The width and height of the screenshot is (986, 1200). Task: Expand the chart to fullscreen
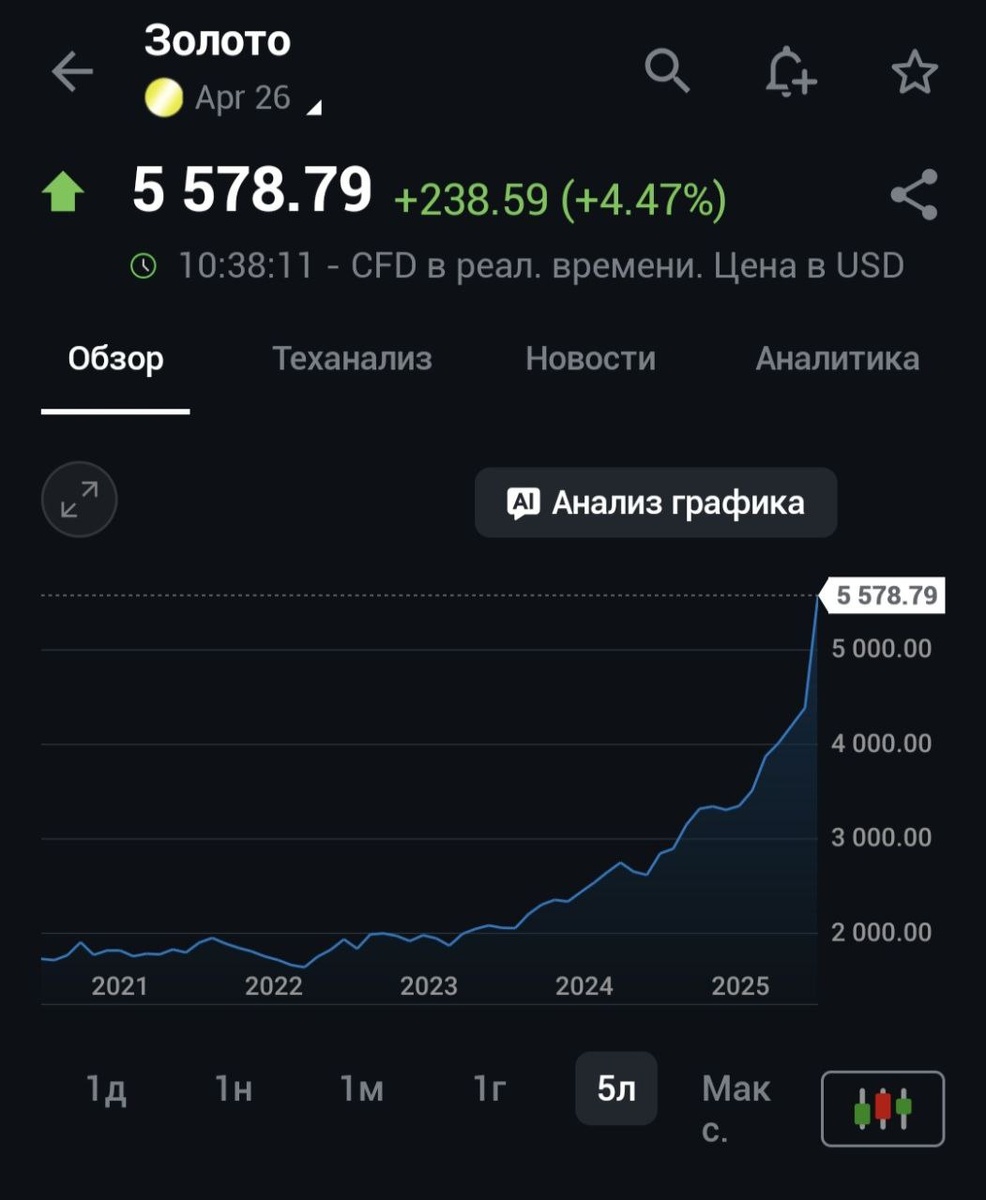(x=79, y=499)
